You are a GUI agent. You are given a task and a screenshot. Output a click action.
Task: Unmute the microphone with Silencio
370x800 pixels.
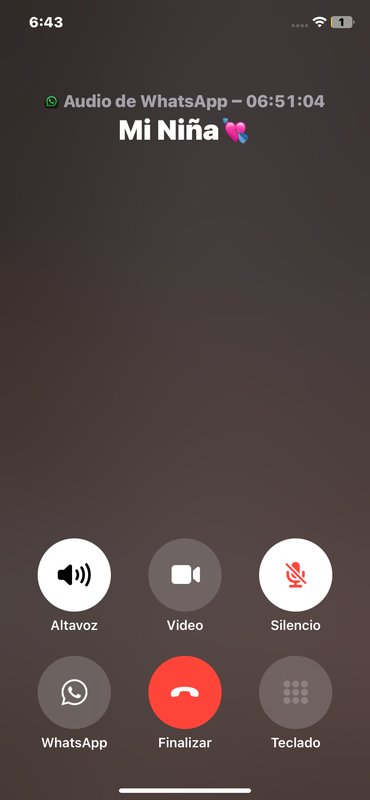pos(295,575)
